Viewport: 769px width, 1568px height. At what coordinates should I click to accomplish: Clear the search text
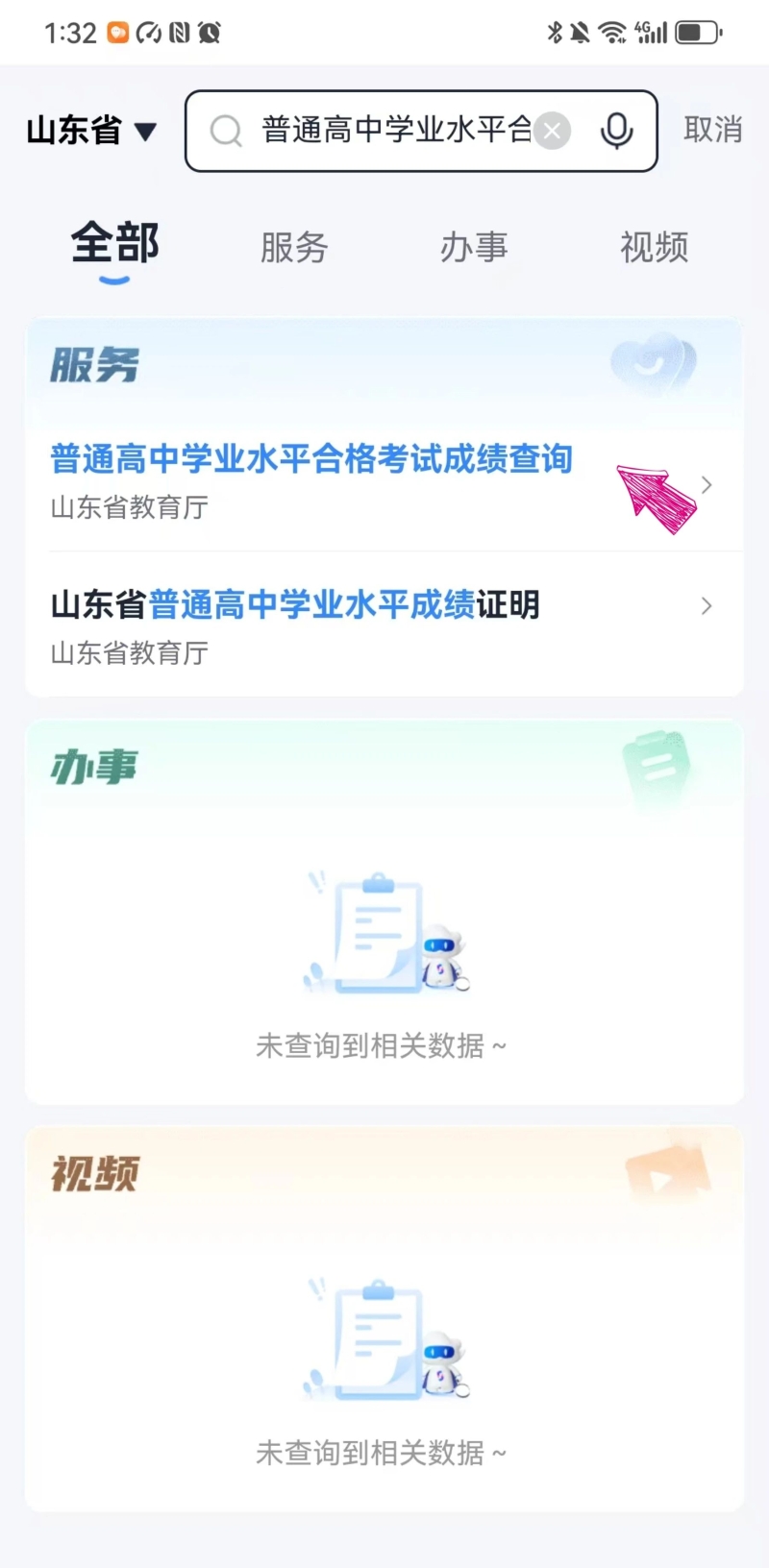point(553,131)
